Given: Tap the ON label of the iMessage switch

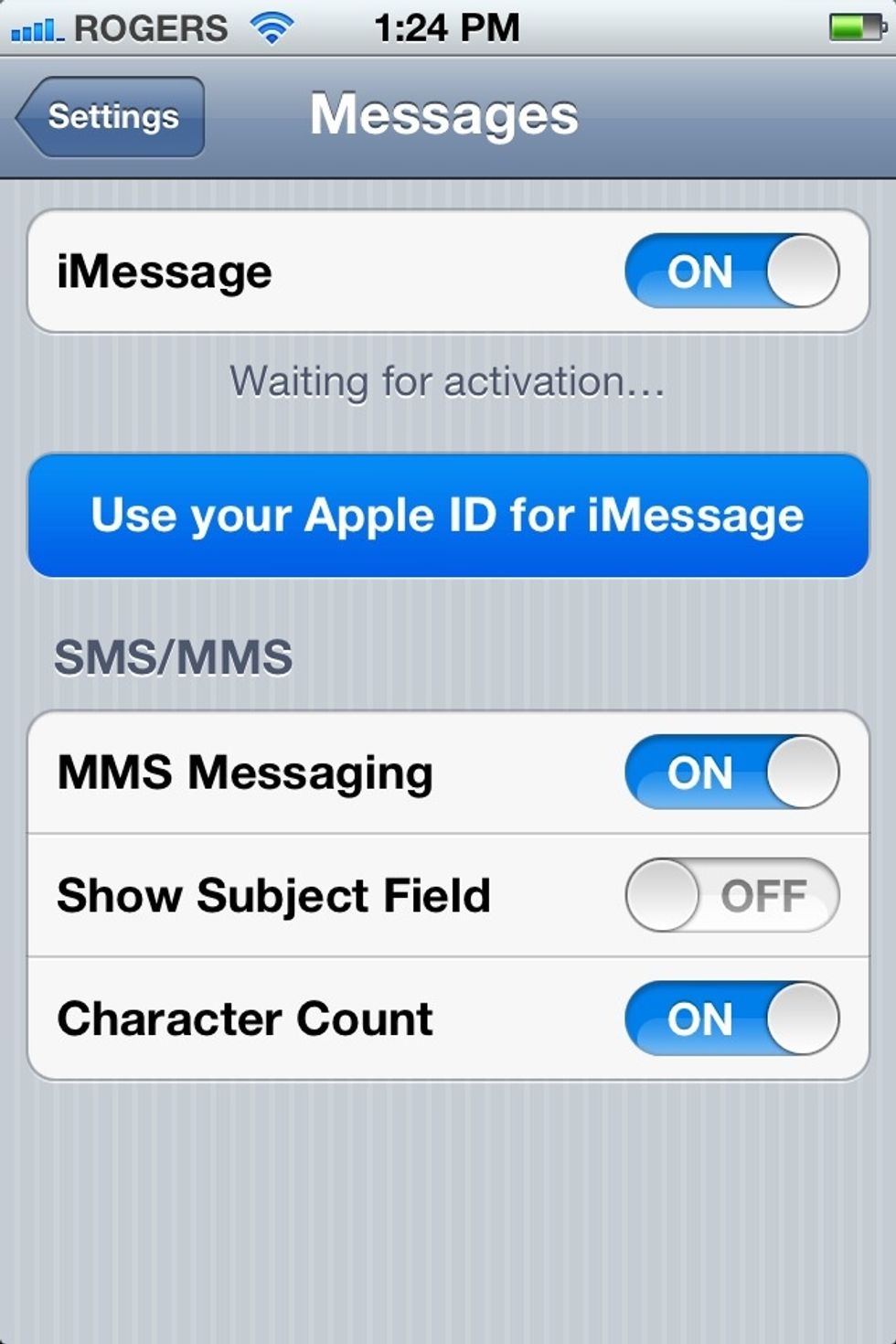Looking at the screenshot, I should (700, 271).
